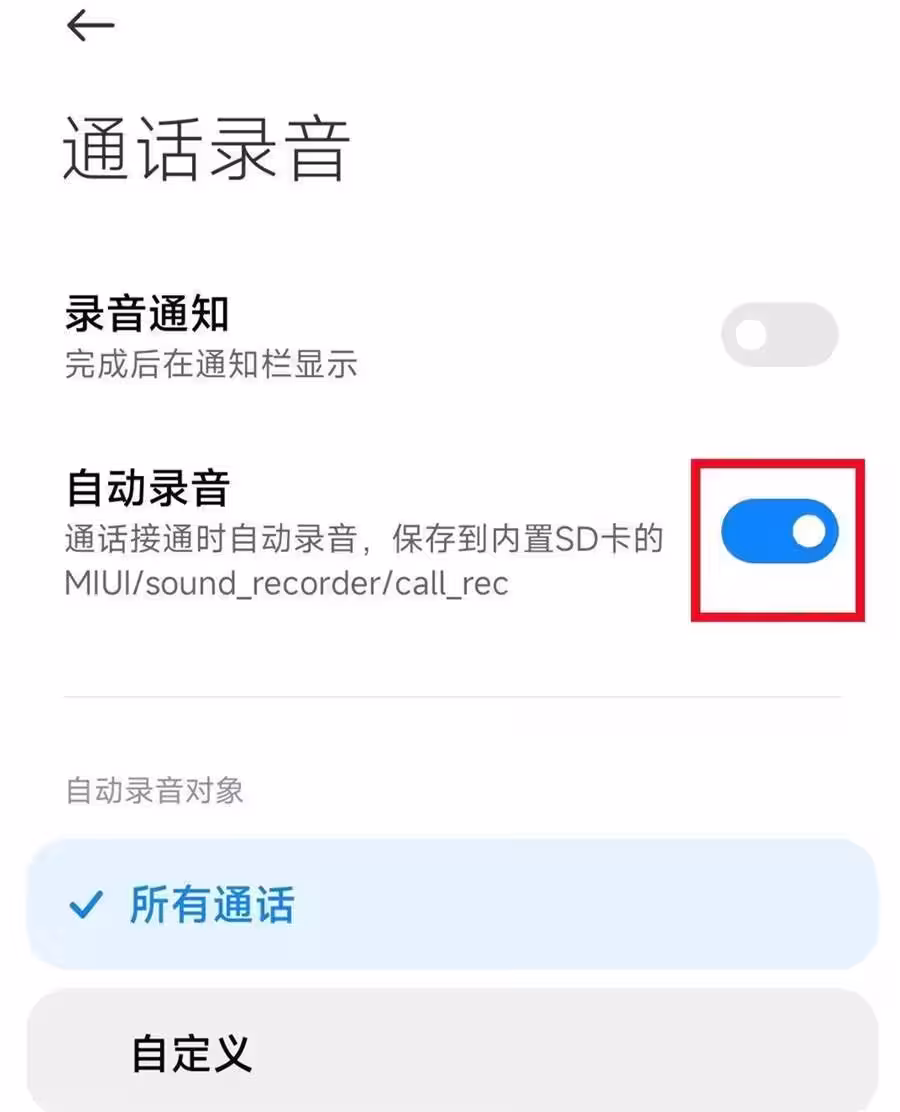This screenshot has height=1112, width=900.
Task: Turn off the 自动录音 switch
Action: click(x=779, y=531)
